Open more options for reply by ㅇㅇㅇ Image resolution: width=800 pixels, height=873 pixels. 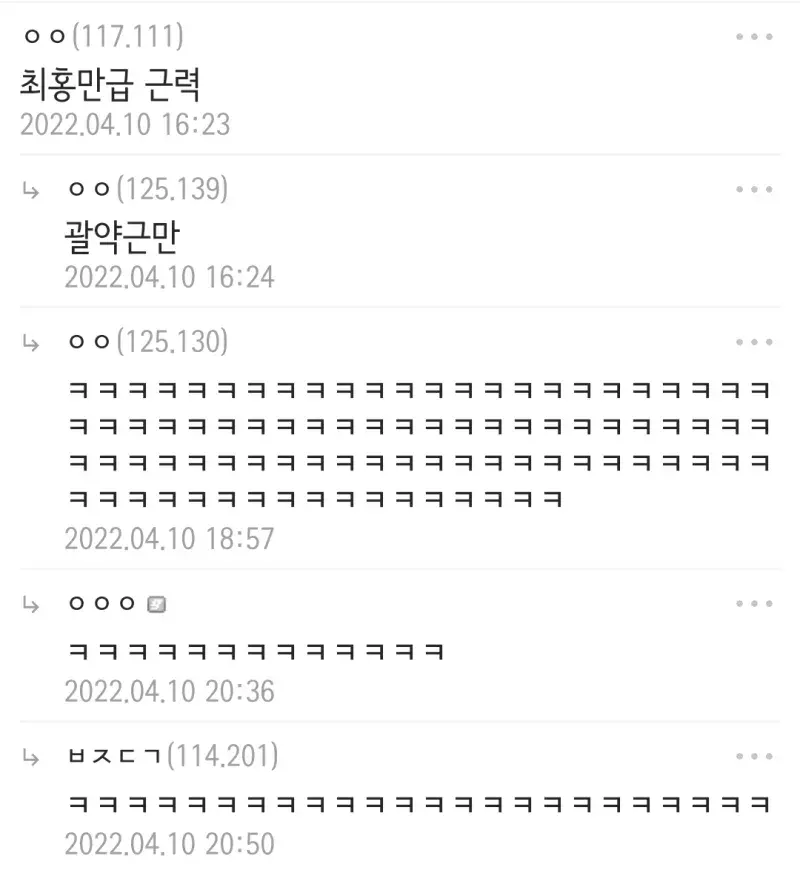click(754, 604)
